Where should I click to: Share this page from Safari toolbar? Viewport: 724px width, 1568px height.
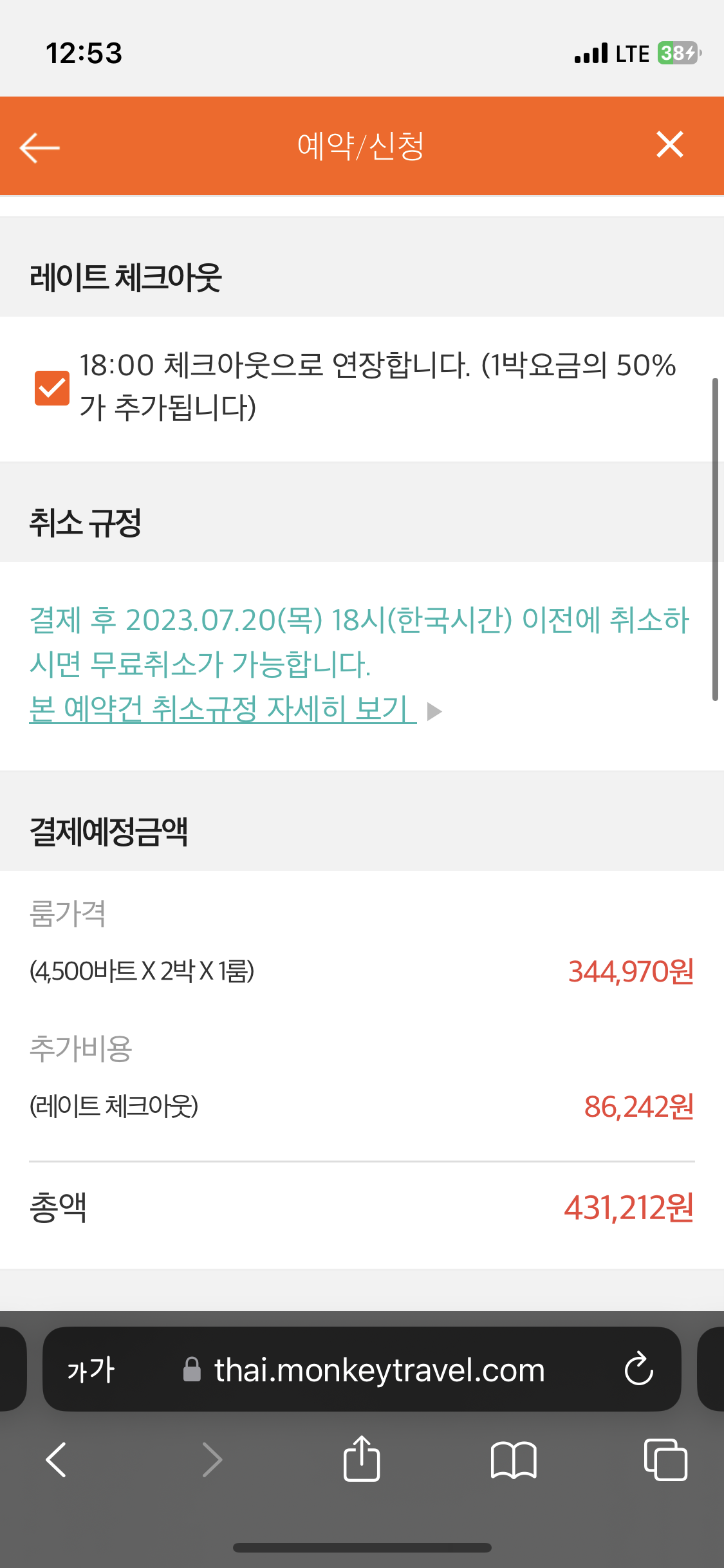click(362, 1459)
